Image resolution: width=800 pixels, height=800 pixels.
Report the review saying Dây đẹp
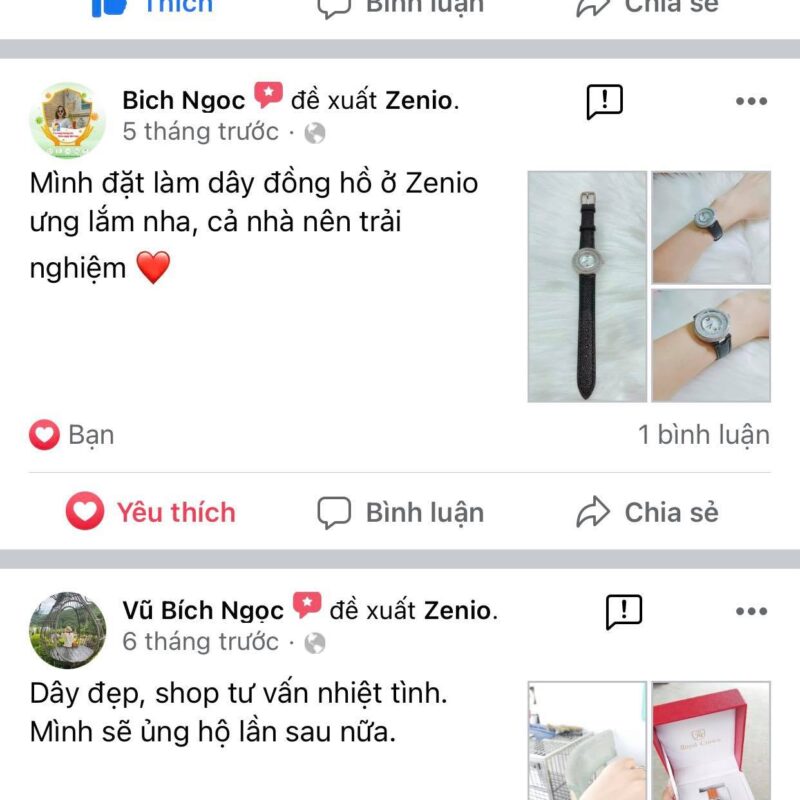pos(624,611)
